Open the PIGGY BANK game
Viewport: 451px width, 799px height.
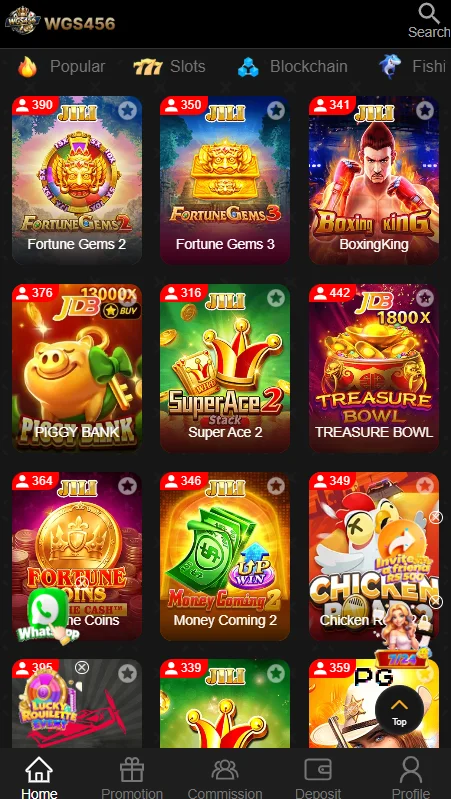tap(77, 368)
